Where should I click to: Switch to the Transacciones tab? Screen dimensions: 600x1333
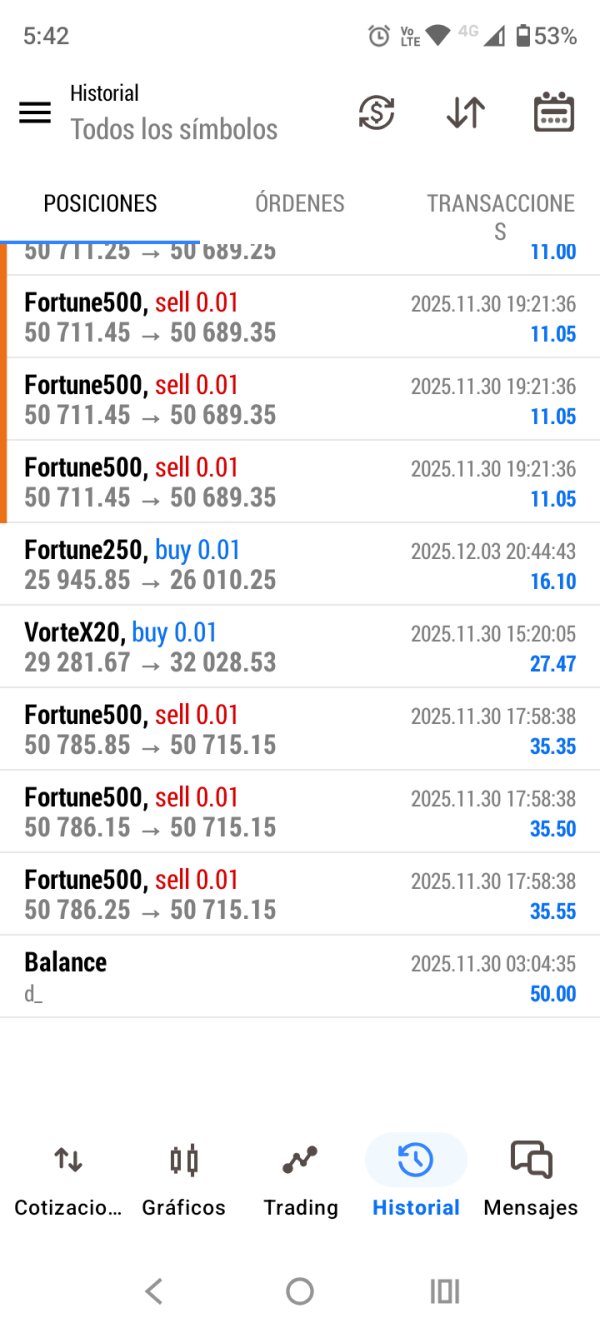tap(500, 215)
